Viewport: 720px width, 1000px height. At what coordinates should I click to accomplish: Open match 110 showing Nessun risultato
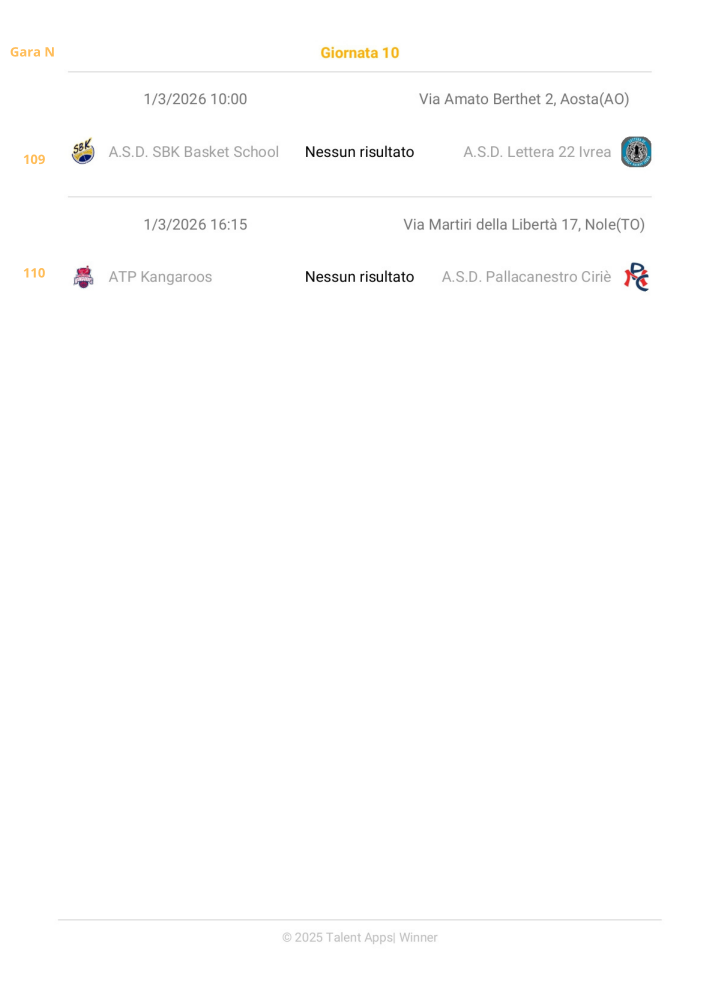(359, 277)
